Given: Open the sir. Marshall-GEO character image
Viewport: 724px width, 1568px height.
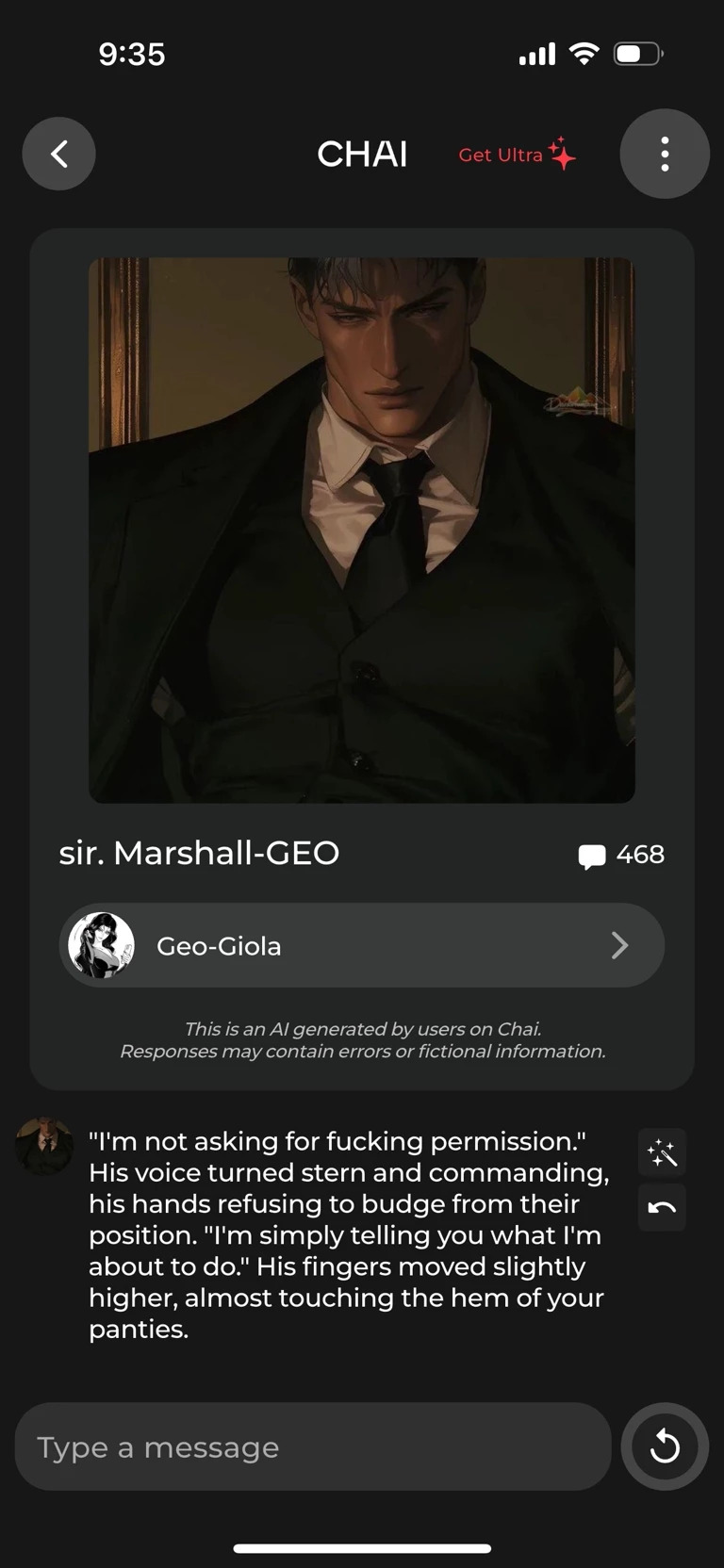Looking at the screenshot, I should [x=362, y=530].
